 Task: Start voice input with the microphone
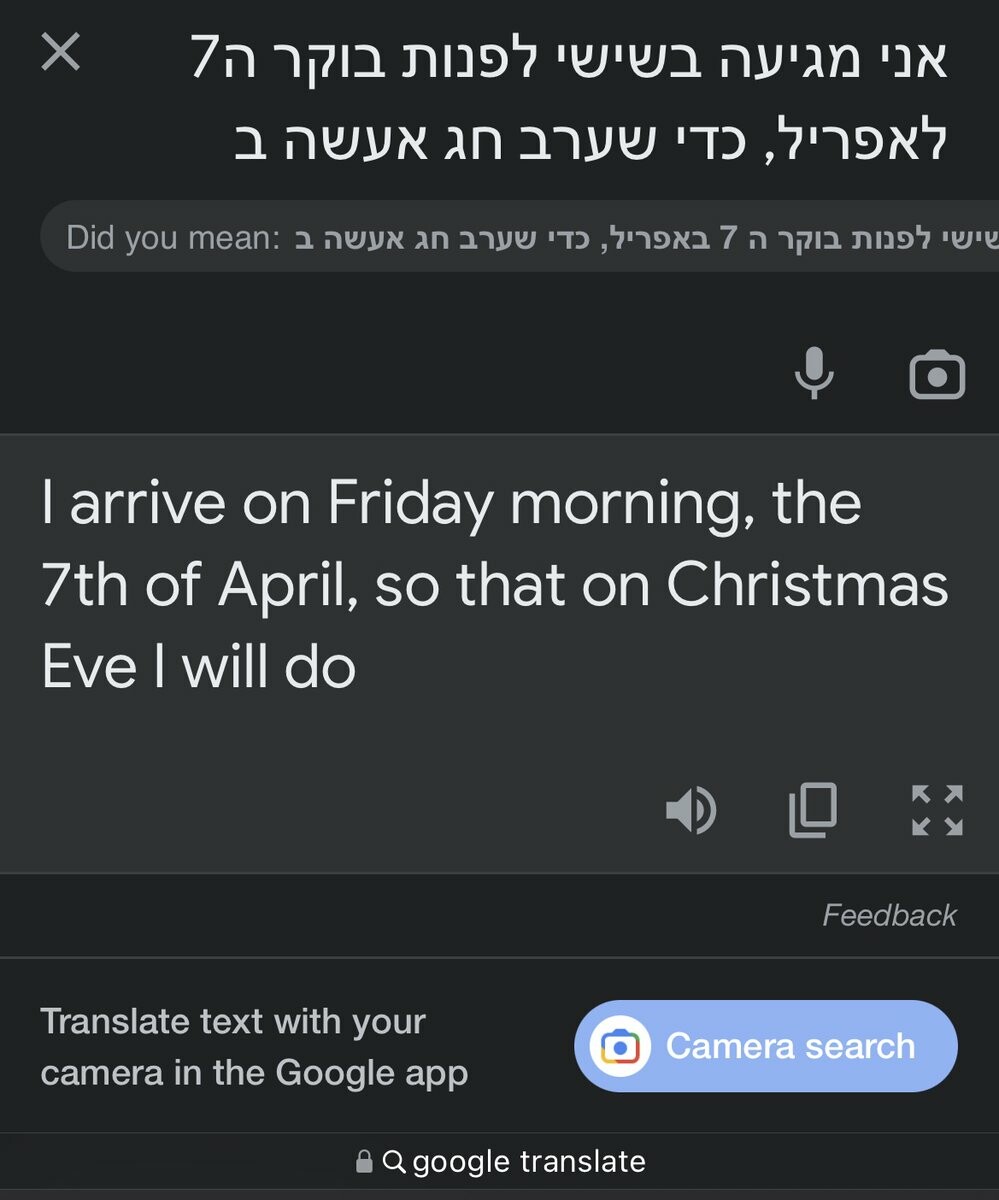coord(814,374)
